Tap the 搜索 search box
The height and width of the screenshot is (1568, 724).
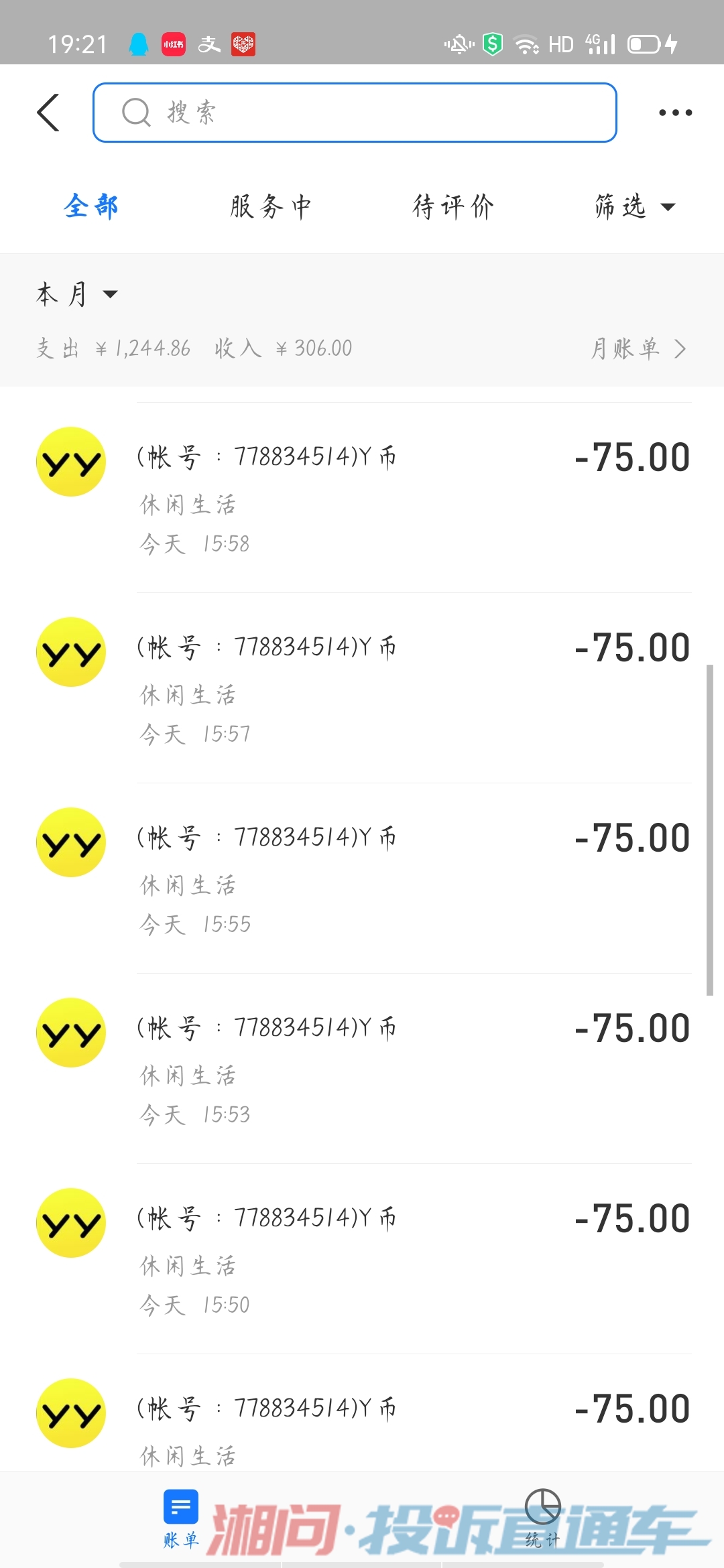(x=354, y=113)
